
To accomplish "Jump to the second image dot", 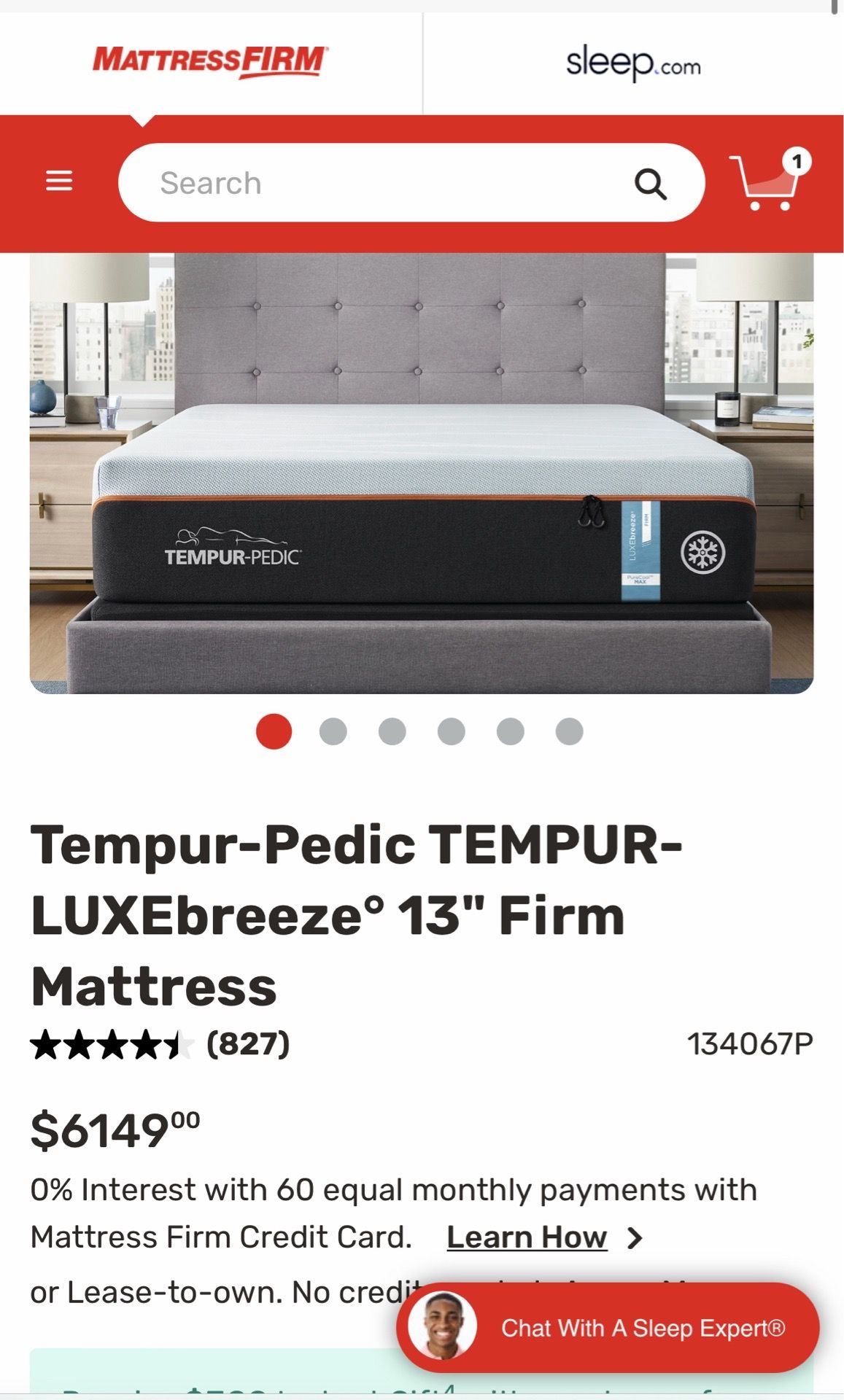I will click(x=333, y=731).
